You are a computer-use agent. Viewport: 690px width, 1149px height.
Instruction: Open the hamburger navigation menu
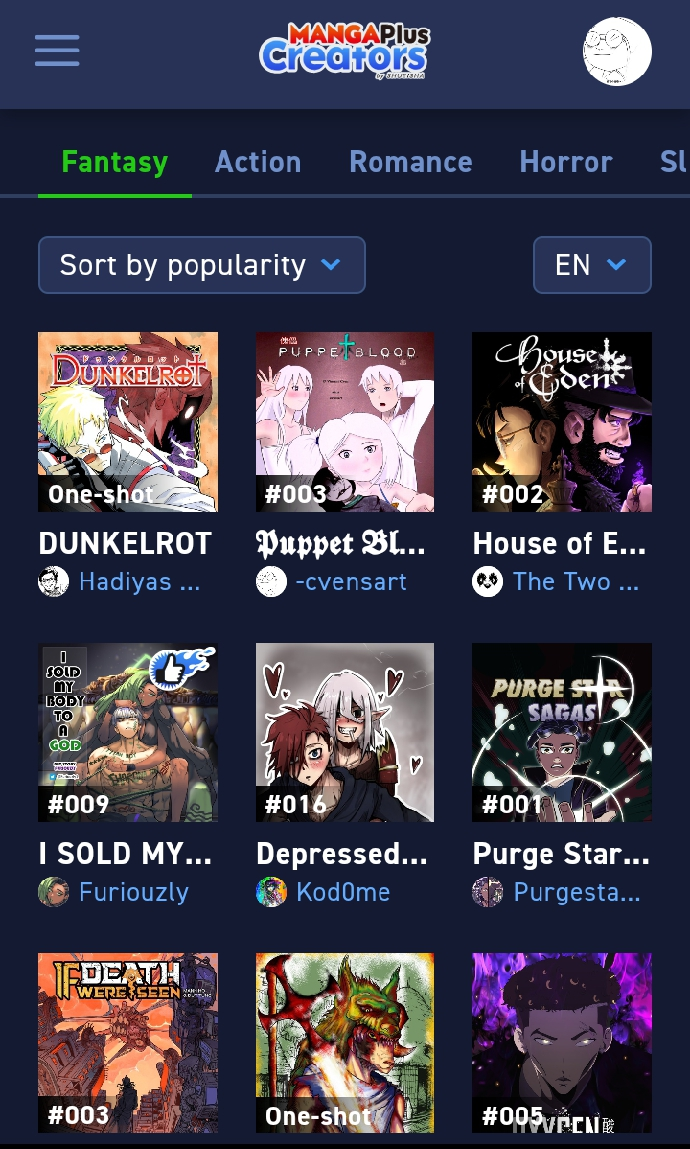point(57,51)
